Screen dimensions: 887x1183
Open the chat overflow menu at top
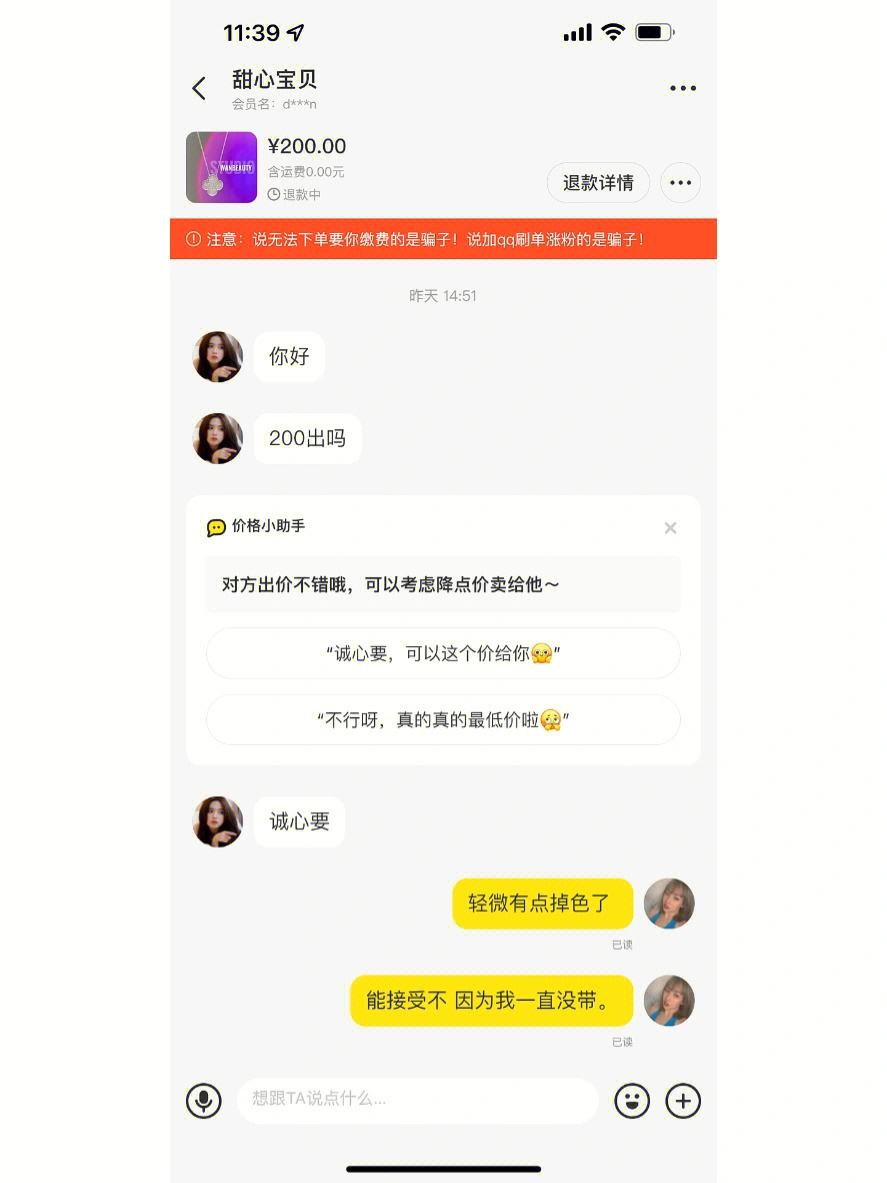pyautogui.click(x=683, y=88)
